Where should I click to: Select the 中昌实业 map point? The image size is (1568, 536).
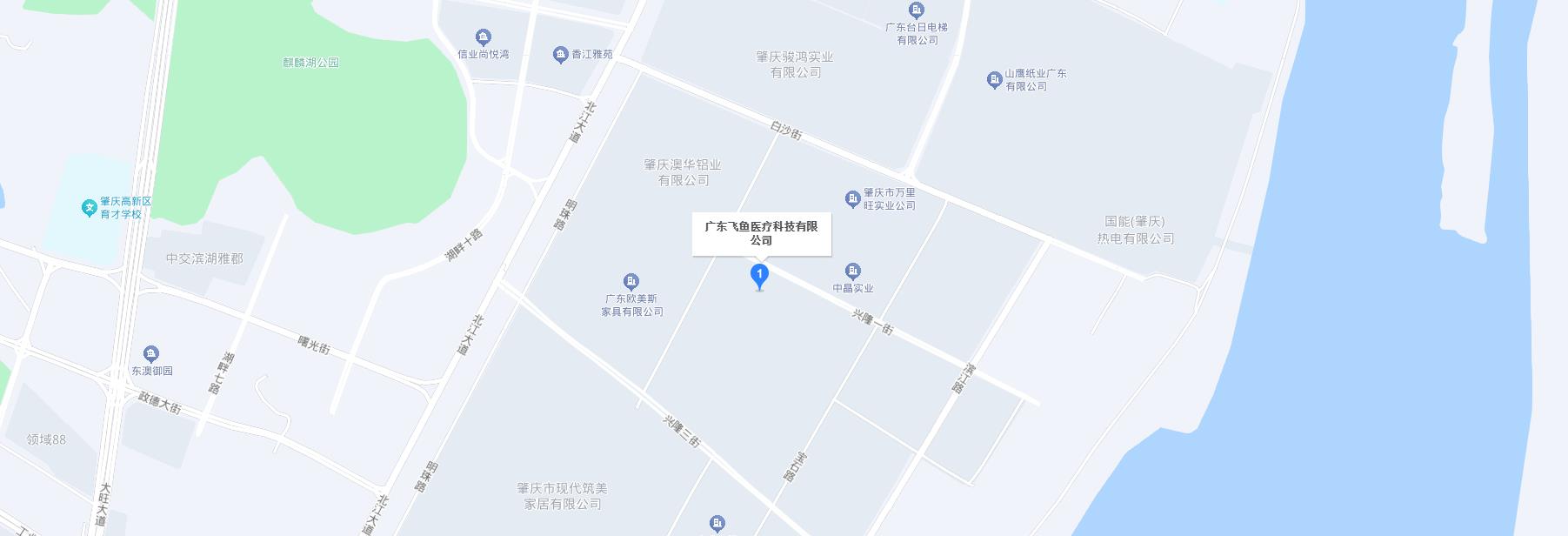click(x=853, y=271)
